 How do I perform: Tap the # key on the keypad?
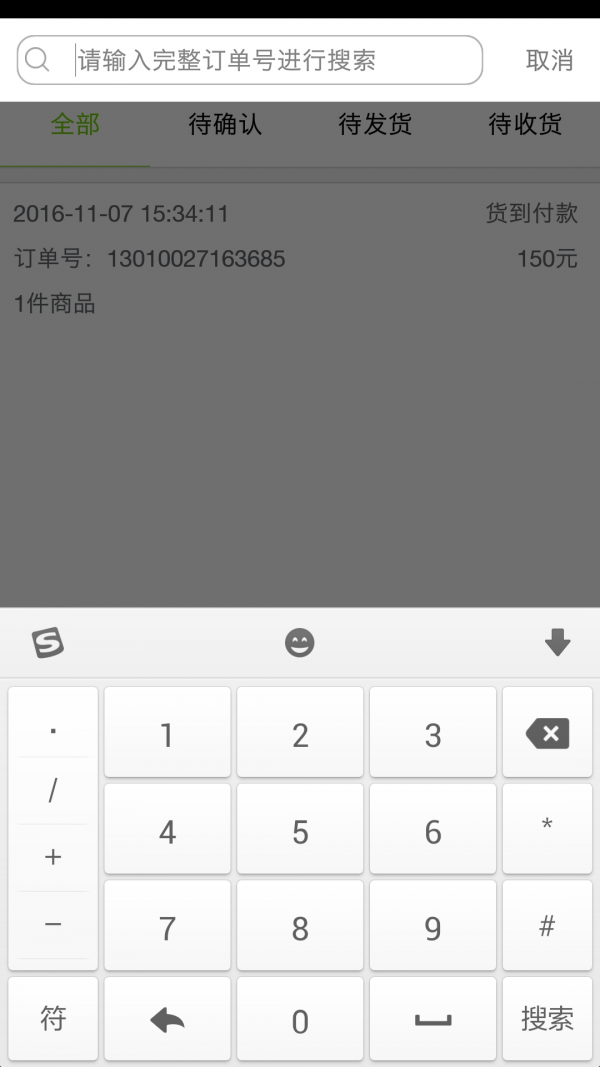[547, 927]
